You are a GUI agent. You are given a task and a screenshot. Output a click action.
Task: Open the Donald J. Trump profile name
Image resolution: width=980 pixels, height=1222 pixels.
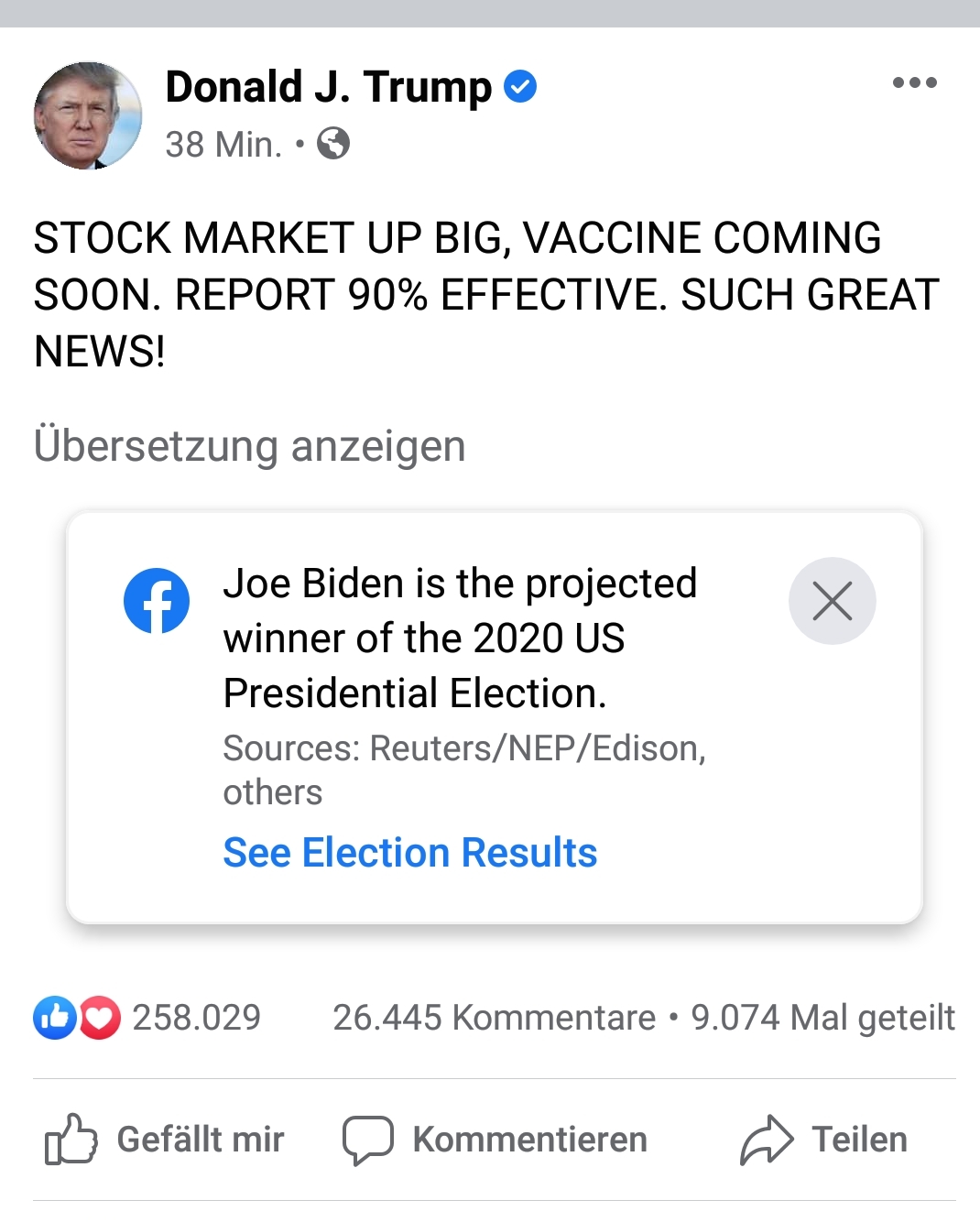point(328,87)
